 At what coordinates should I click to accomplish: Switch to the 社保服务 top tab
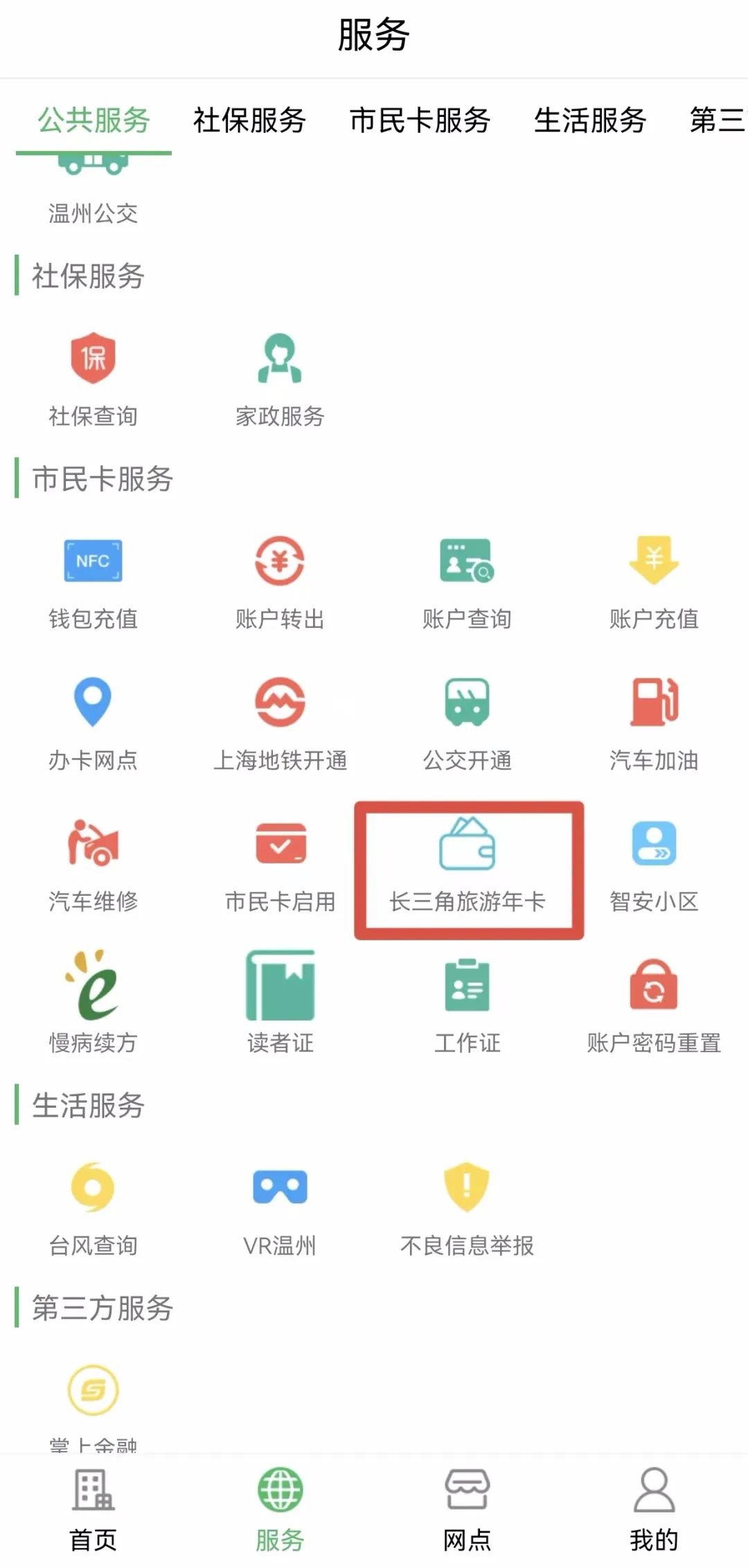[249, 120]
